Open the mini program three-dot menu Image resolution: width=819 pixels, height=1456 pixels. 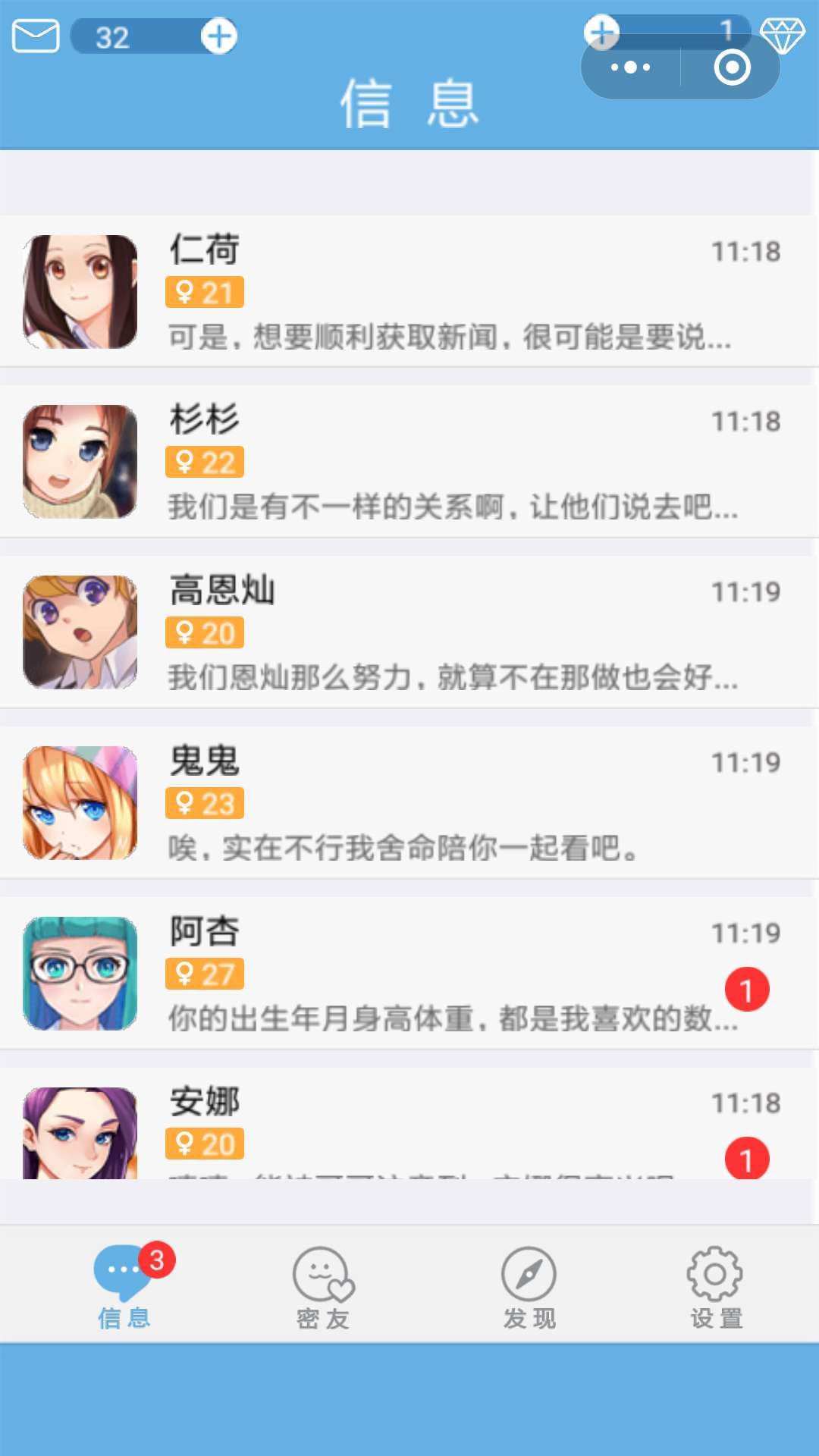(x=631, y=67)
